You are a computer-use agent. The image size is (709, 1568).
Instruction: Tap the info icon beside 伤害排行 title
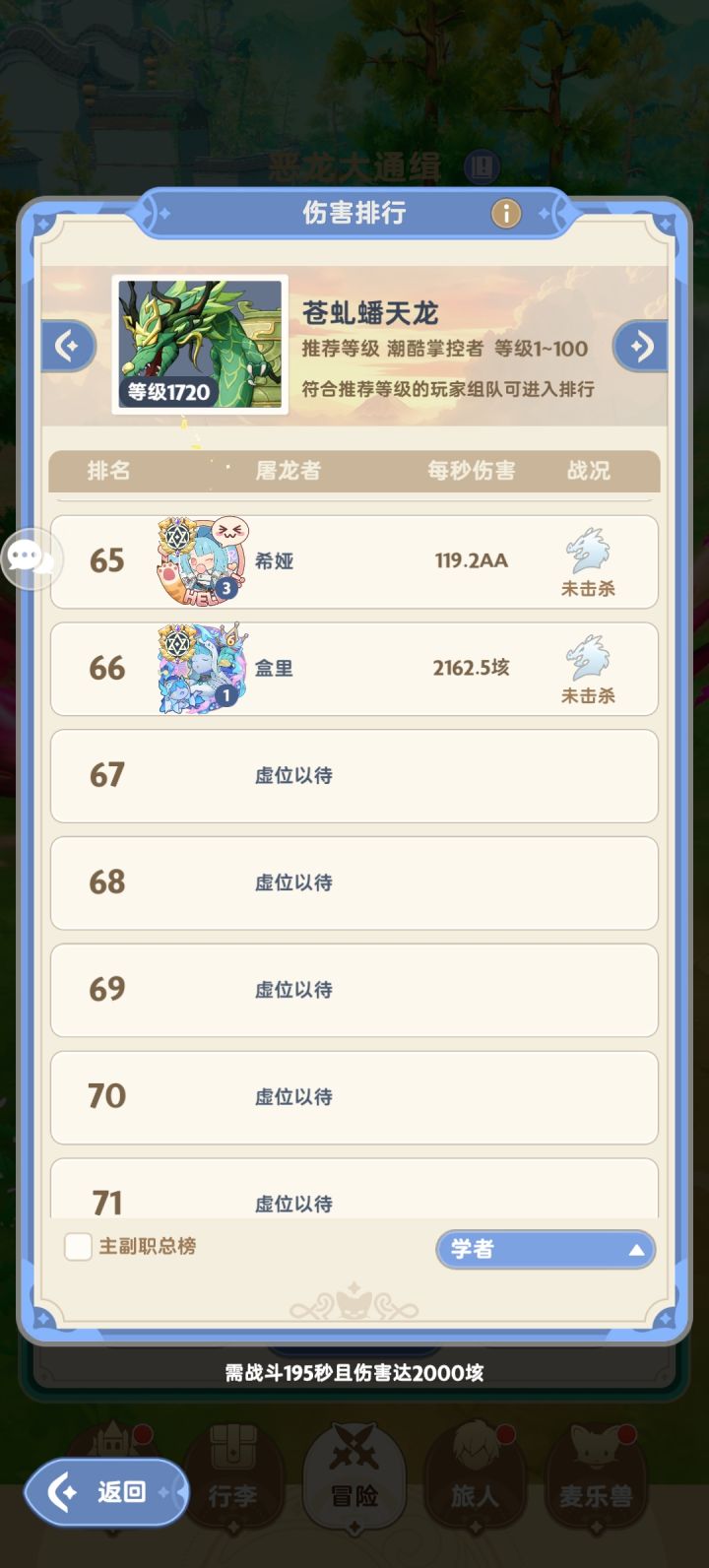(x=504, y=213)
